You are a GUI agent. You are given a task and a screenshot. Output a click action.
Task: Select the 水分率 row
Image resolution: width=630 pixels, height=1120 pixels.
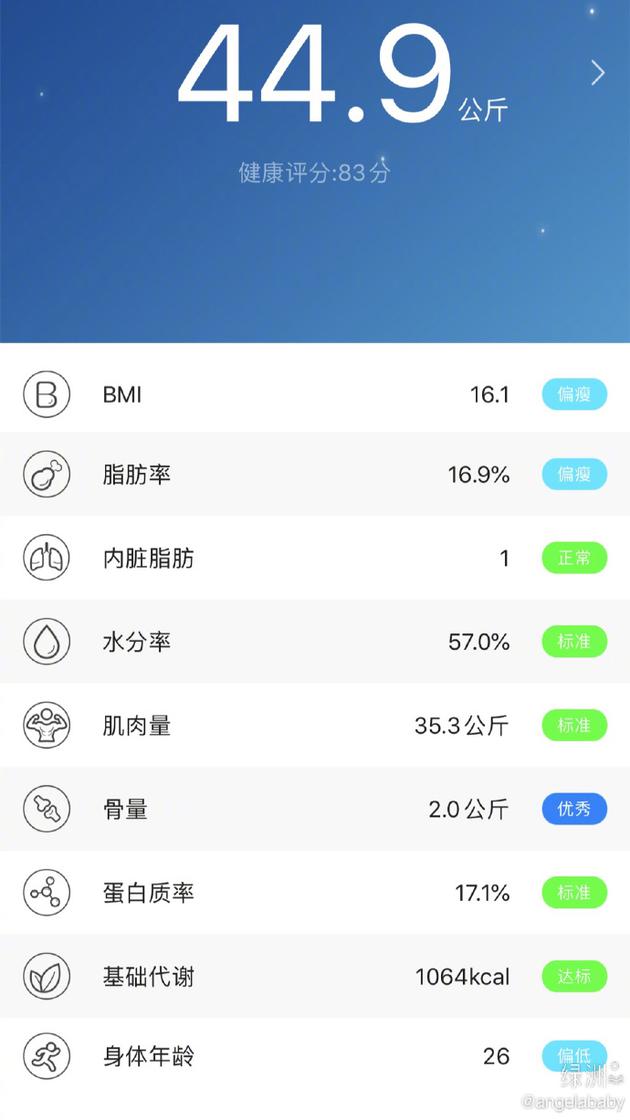pos(315,641)
